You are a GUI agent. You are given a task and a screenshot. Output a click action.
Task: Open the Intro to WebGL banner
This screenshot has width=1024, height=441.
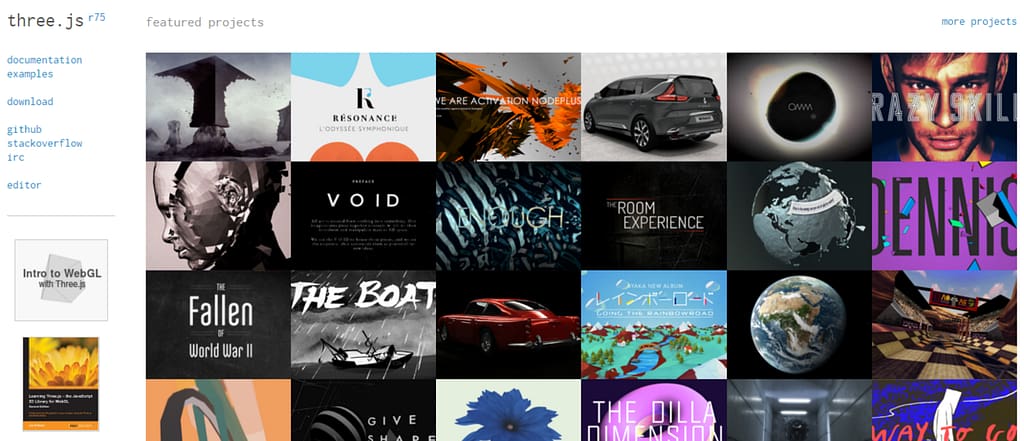pyautogui.click(x=61, y=279)
